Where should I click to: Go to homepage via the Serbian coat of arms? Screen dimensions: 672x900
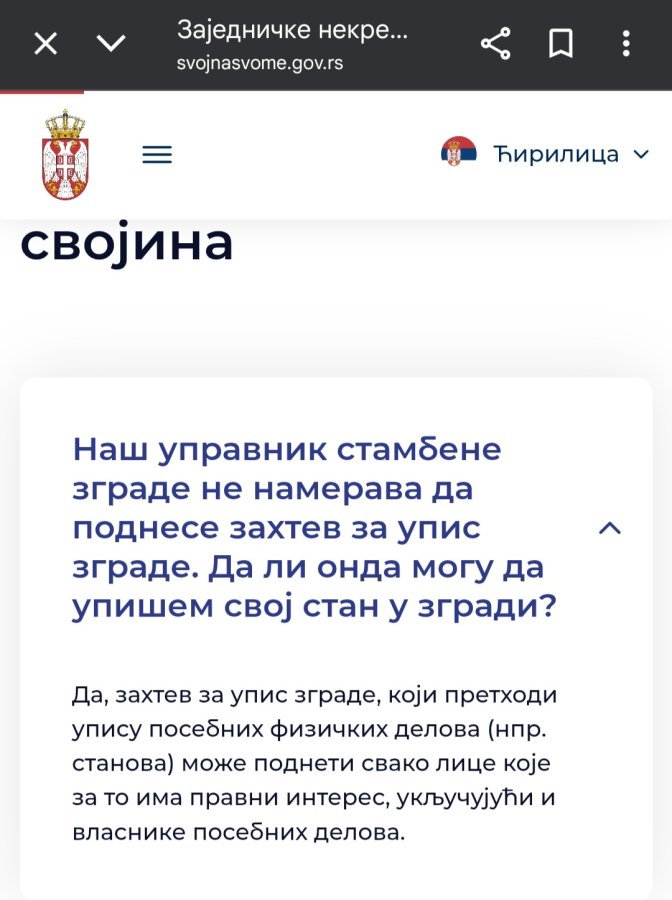tap(66, 155)
